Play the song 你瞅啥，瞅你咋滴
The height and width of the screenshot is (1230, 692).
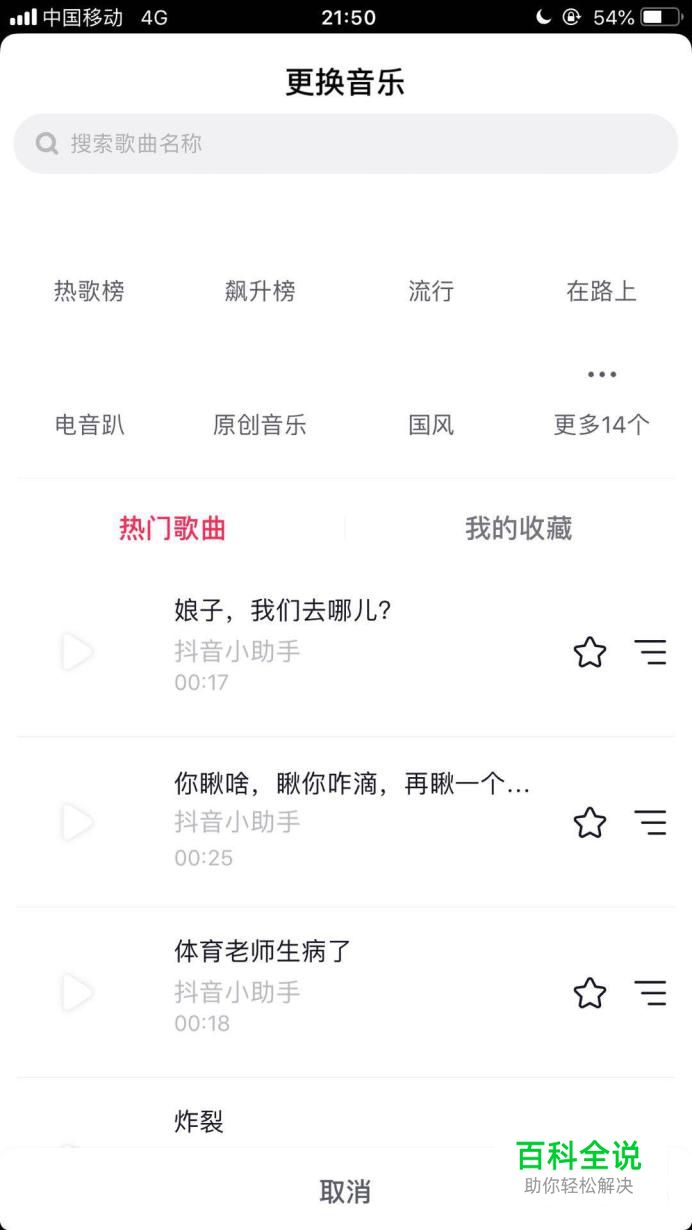coord(77,823)
